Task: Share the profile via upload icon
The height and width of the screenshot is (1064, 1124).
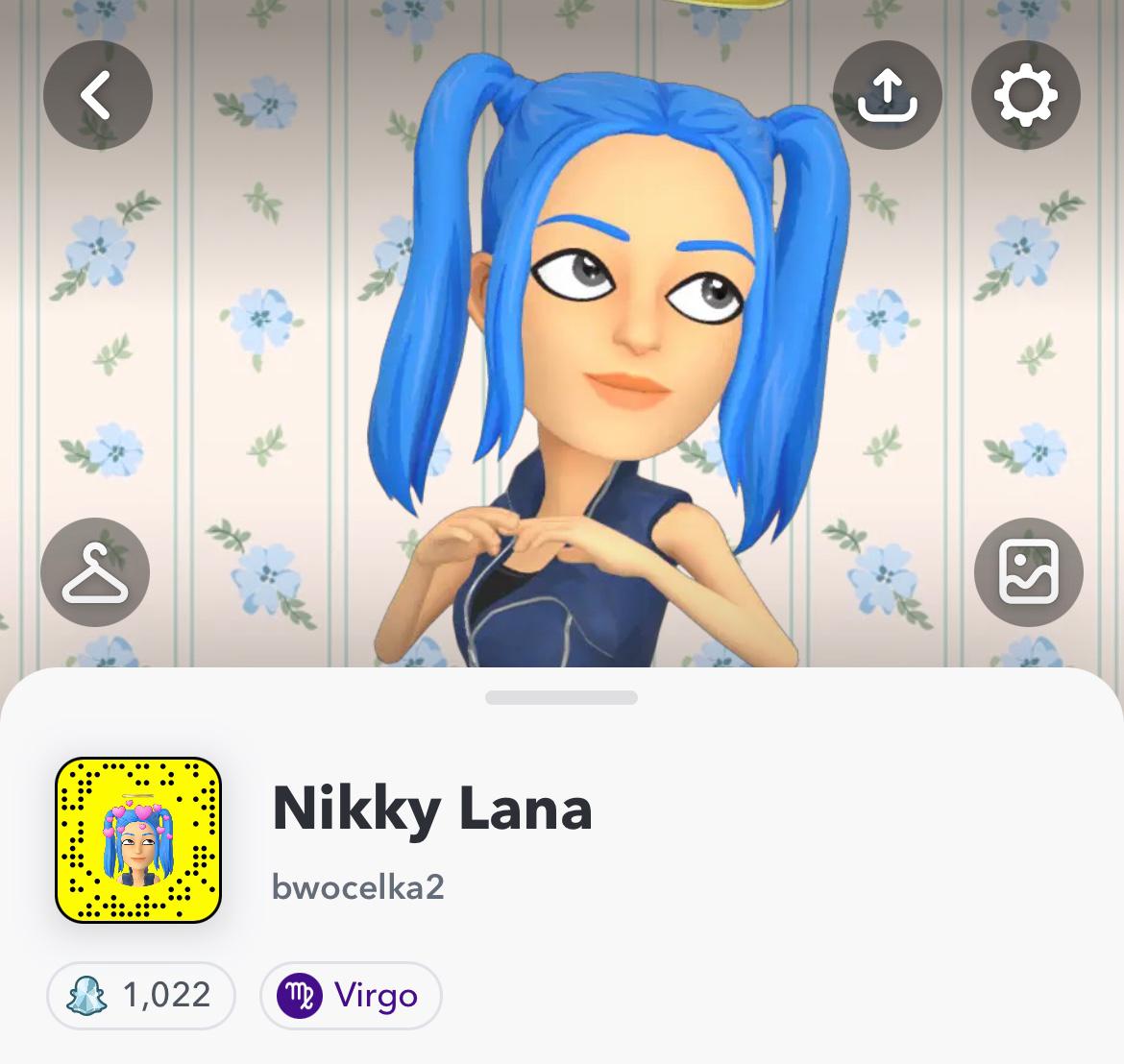Action: 887,95
